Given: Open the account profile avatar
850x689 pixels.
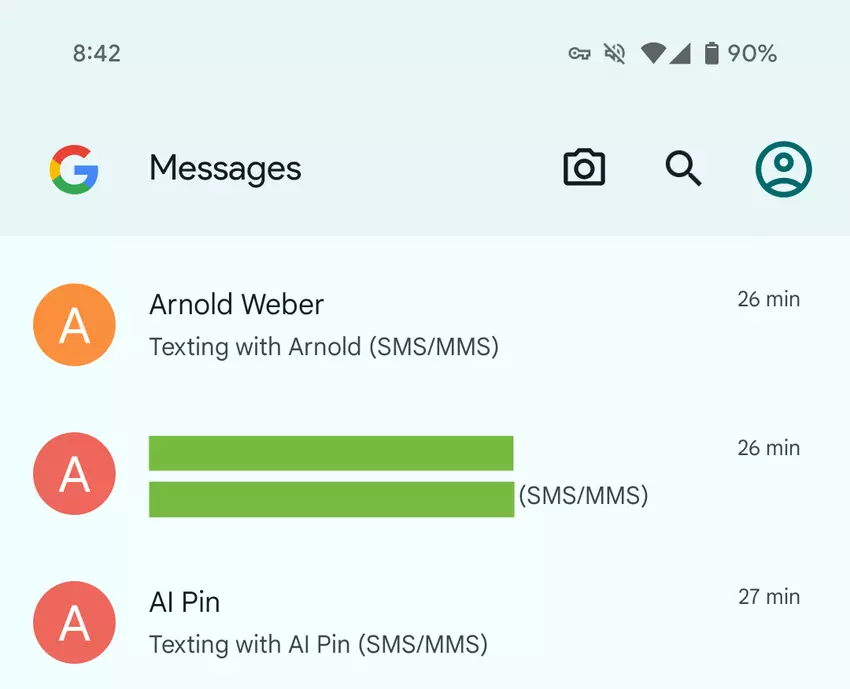Looking at the screenshot, I should point(783,168).
